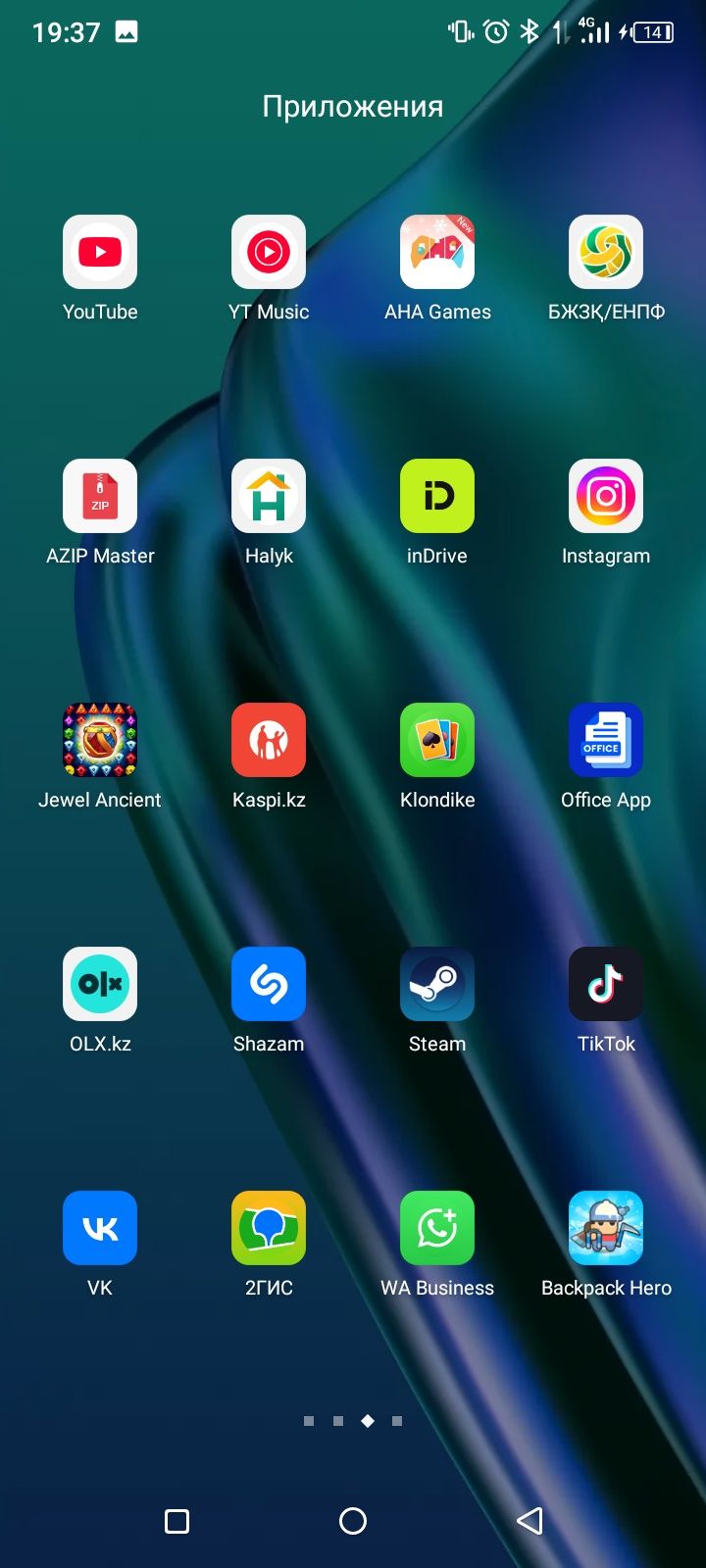
Task: Open WA Business
Action: pos(437,1229)
